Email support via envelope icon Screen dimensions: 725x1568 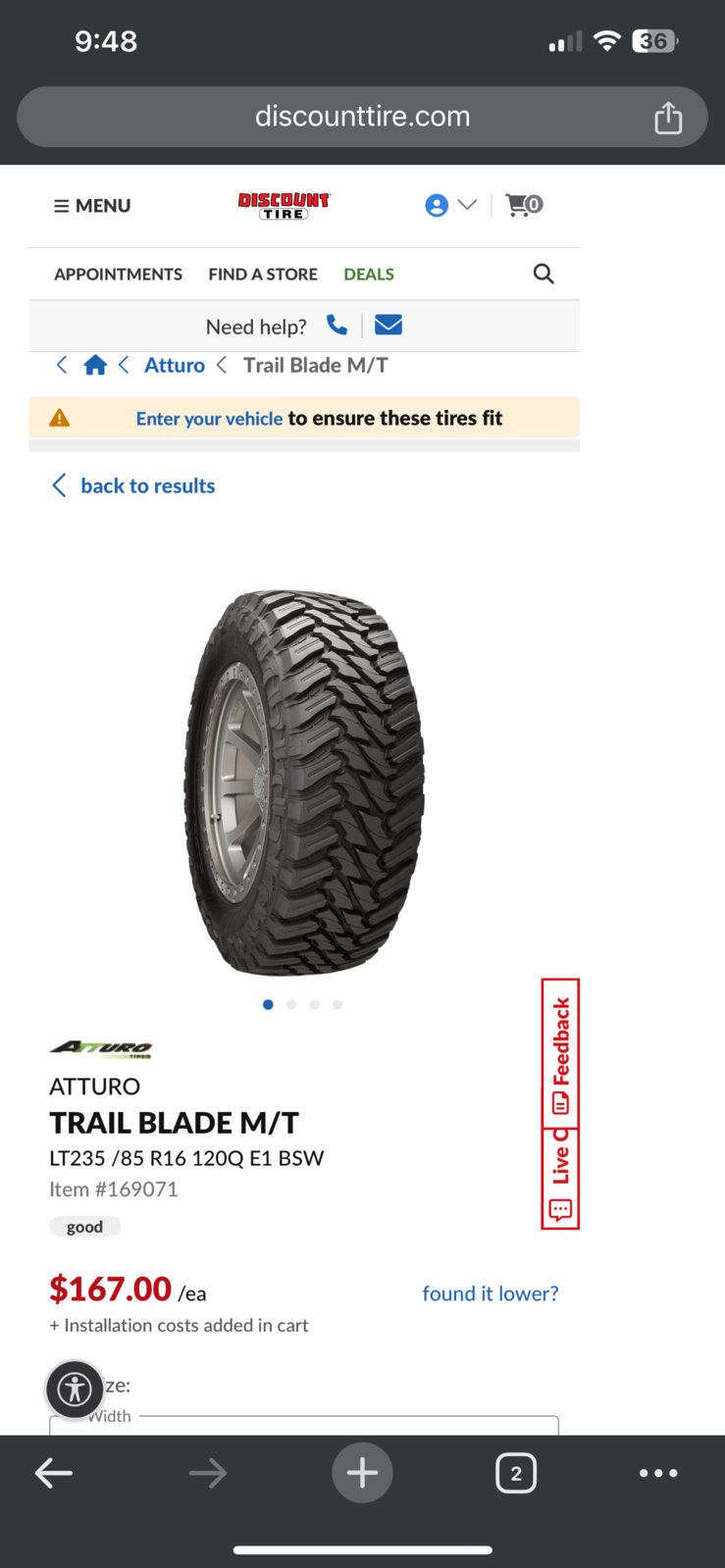click(388, 325)
